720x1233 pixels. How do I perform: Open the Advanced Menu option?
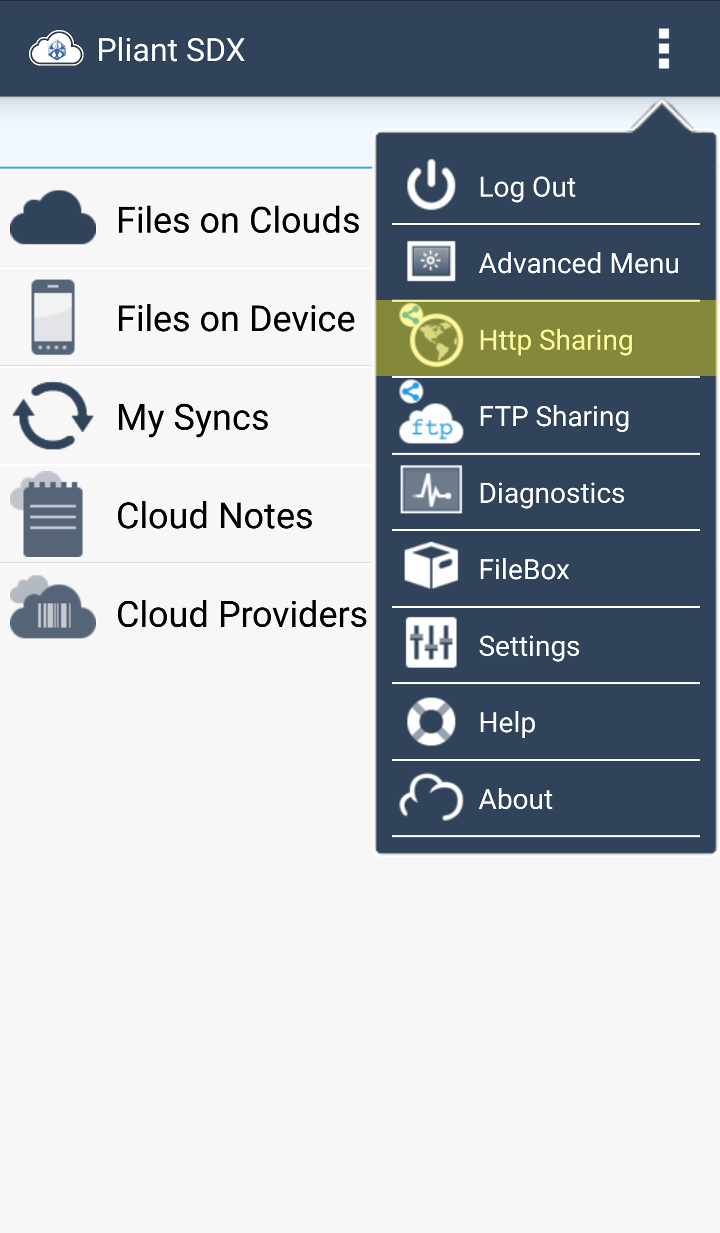(546, 263)
